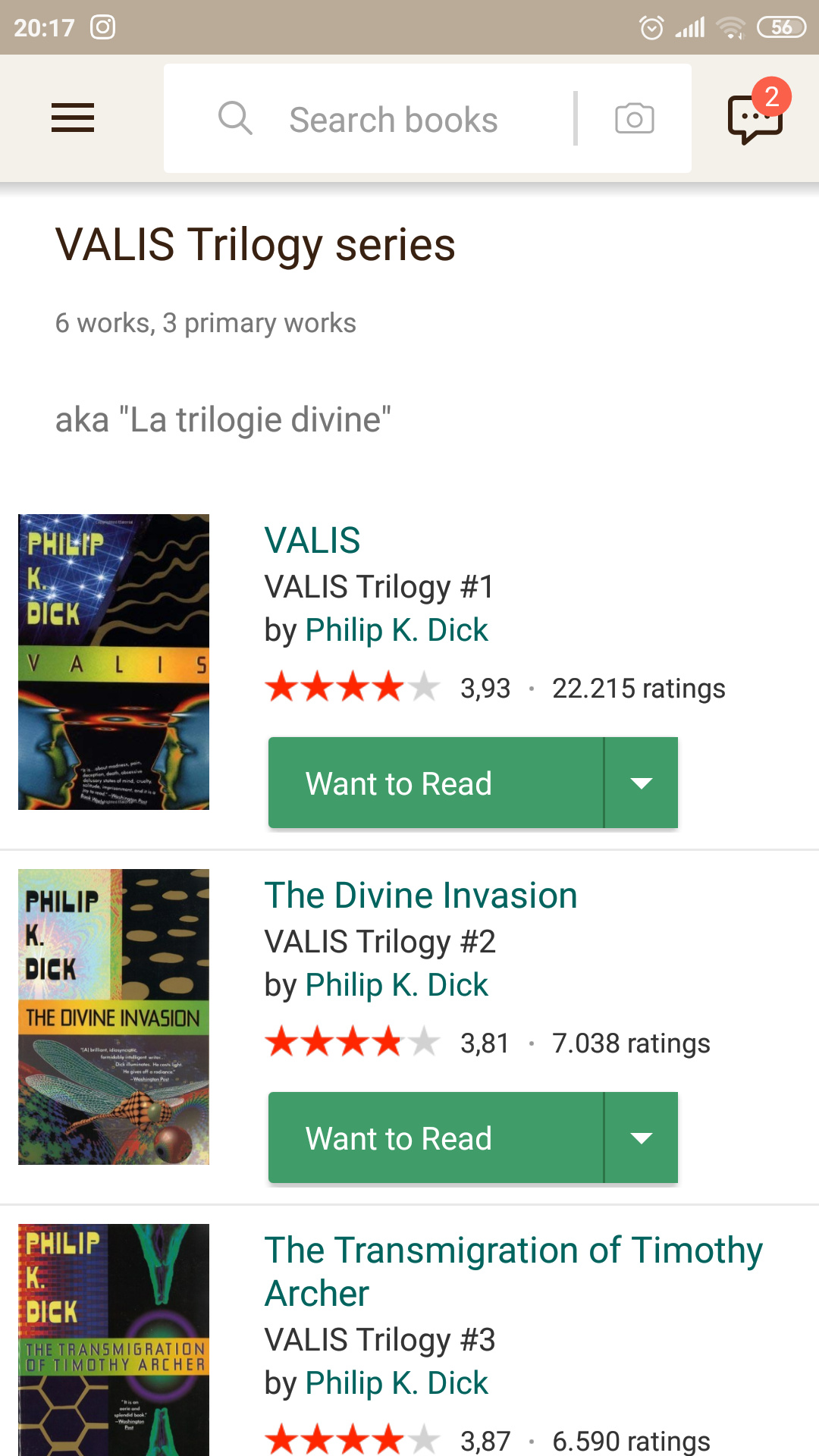
Task: Open author link under Transmigration of Timothy Archer
Action: coord(396,1383)
